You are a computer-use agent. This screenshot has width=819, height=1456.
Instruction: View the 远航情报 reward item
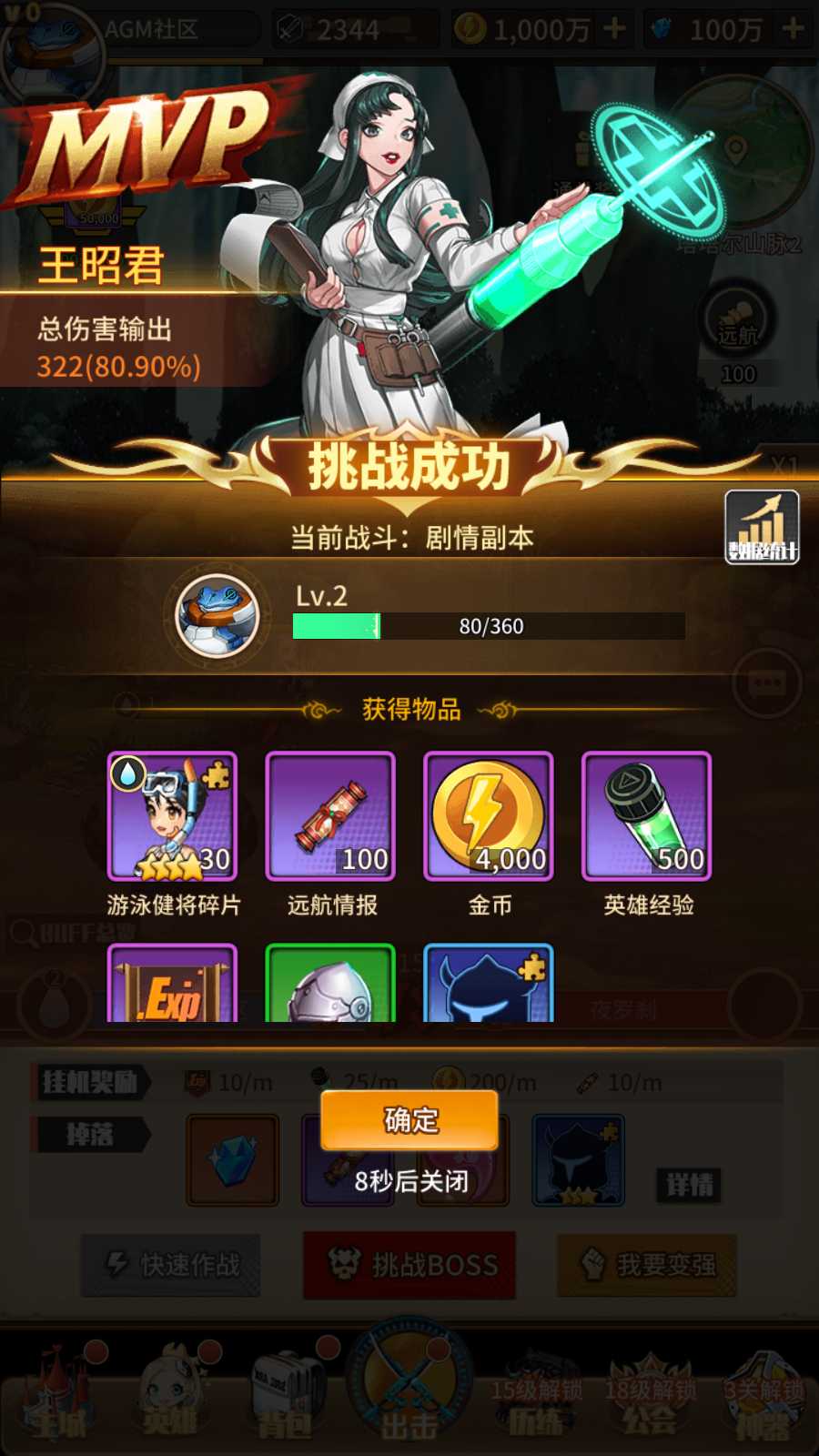pyautogui.click(x=330, y=816)
